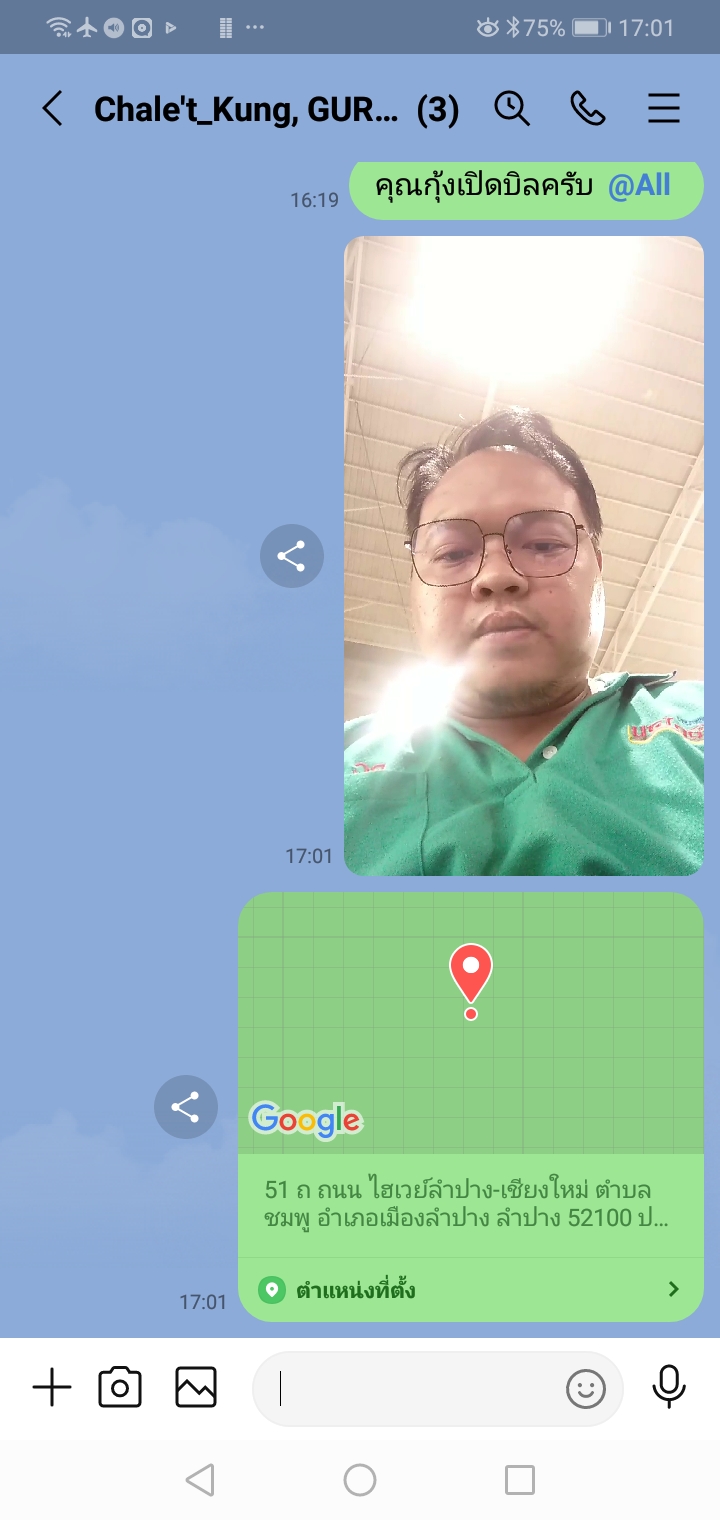This screenshot has width=720, height=1520.
Task: Open the chat menu
Action: 664,108
